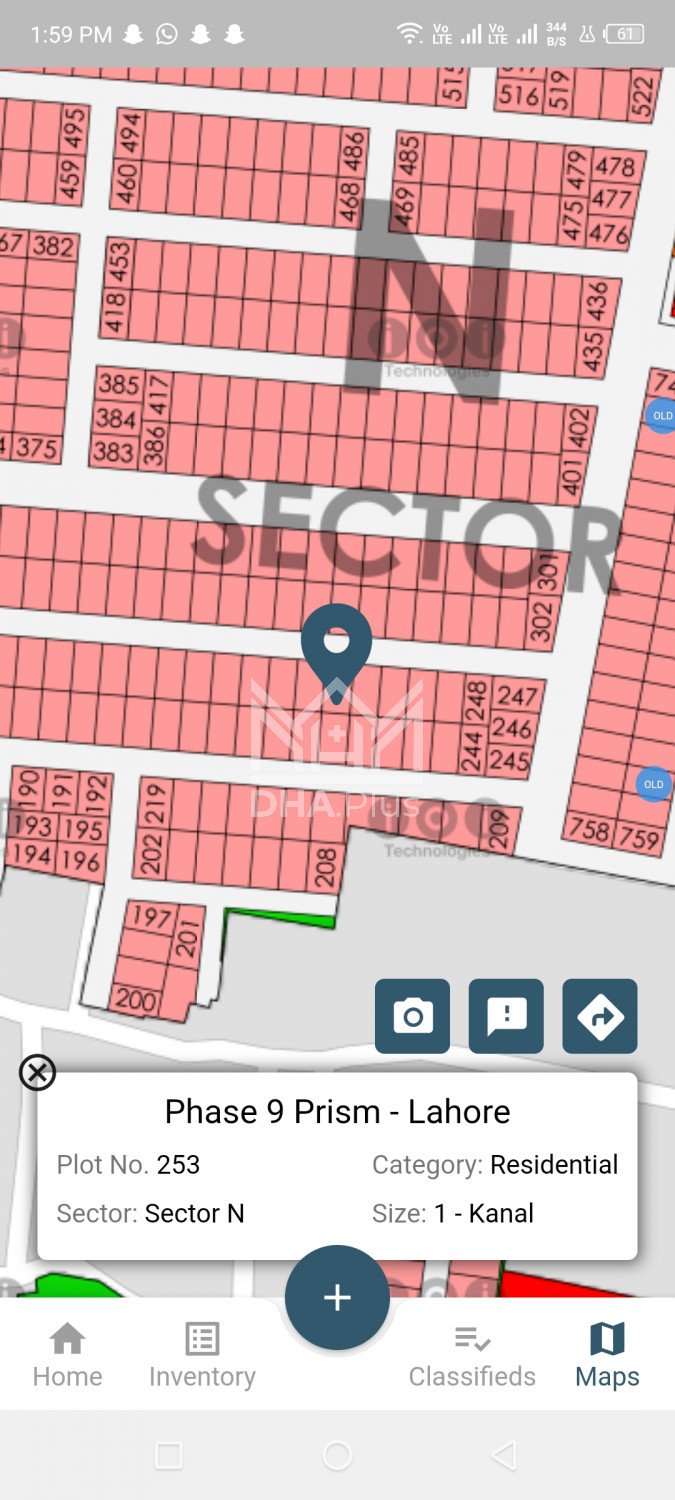The height and width of the screenshot is (1500, 675).
Task: Tap the plus floating action button
Action: (337, 1297)
